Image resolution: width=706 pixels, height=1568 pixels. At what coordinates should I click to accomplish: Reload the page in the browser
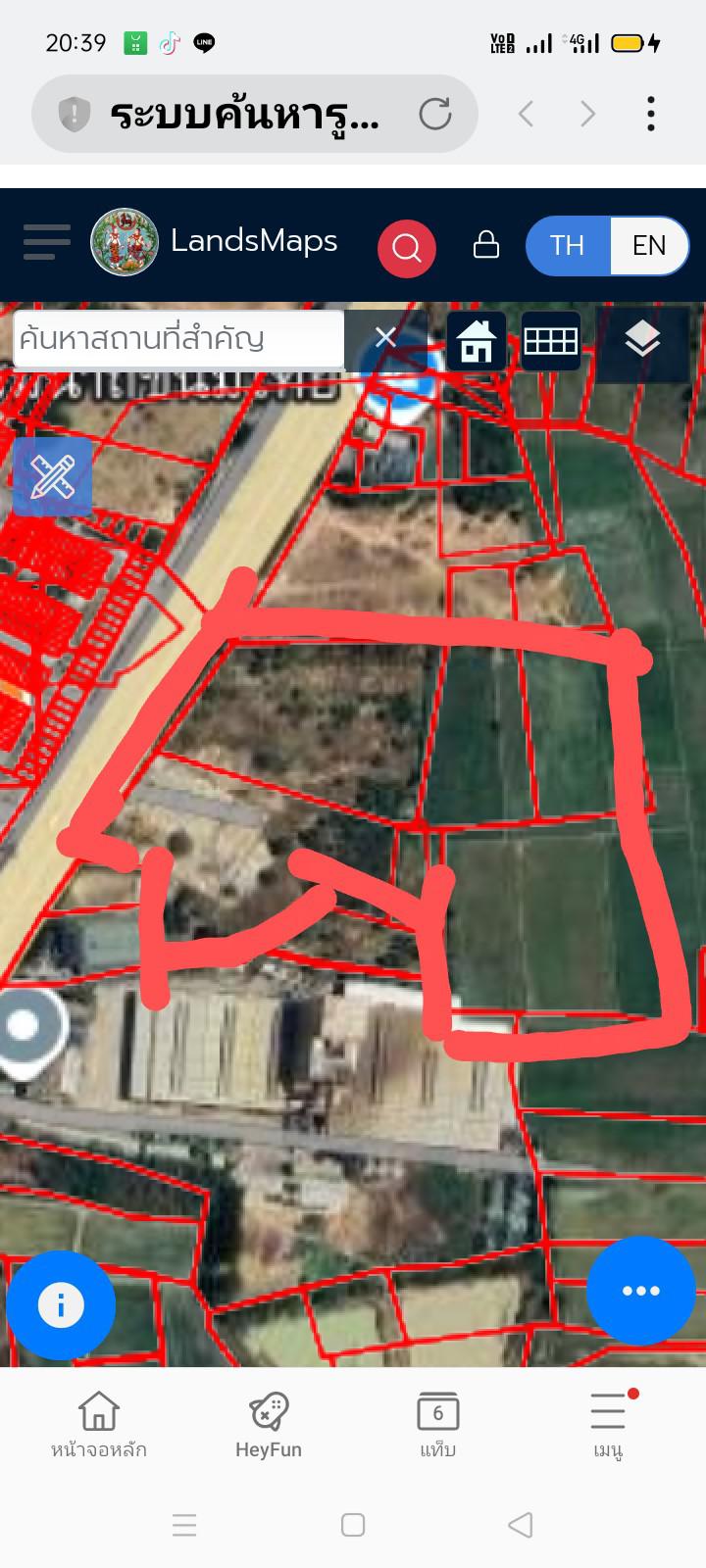click(435, 114)
